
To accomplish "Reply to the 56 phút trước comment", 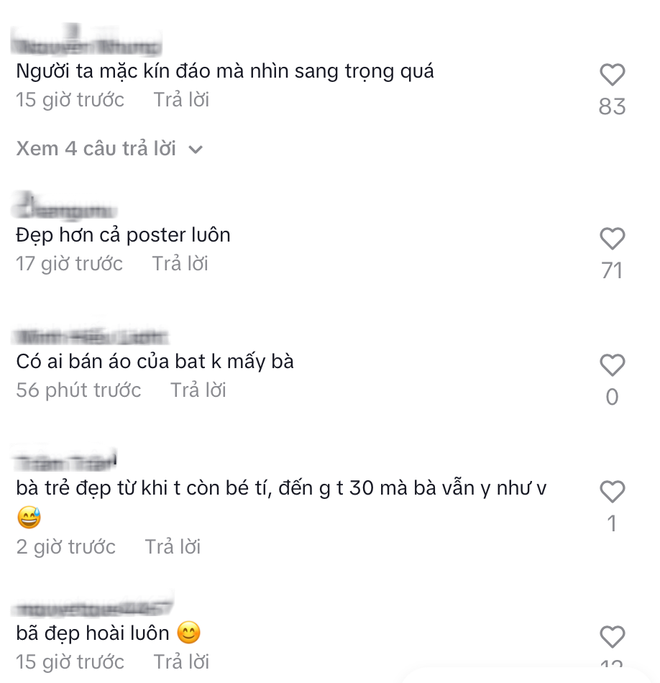I will tap(198, 390).
